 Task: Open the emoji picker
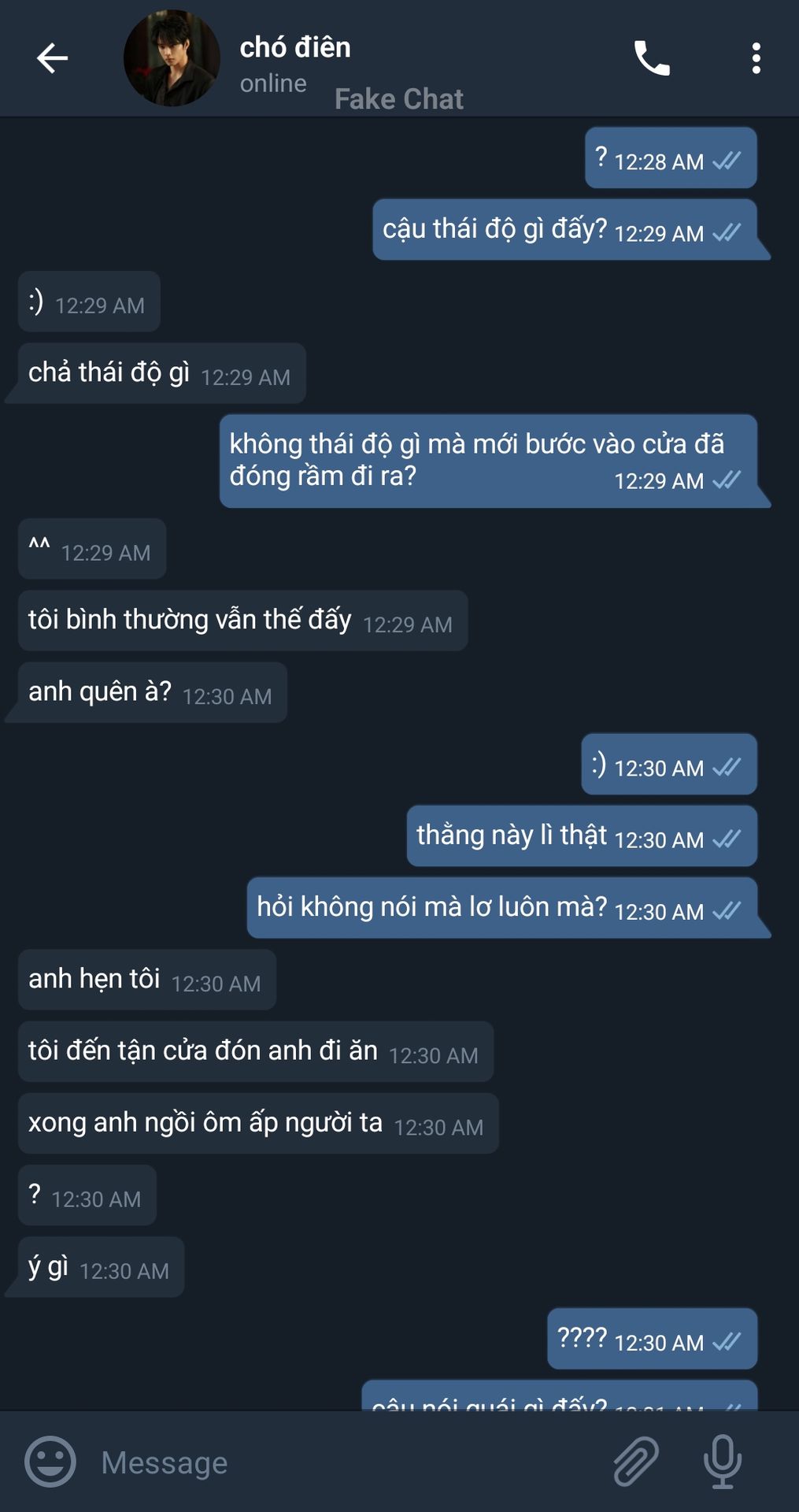50,1462
